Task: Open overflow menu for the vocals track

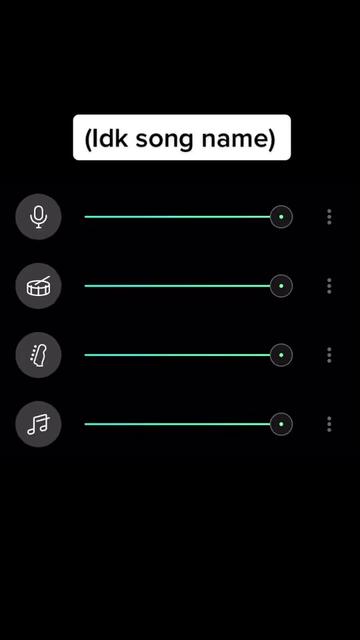Action: pyautogui.click(x=329, y=217)
